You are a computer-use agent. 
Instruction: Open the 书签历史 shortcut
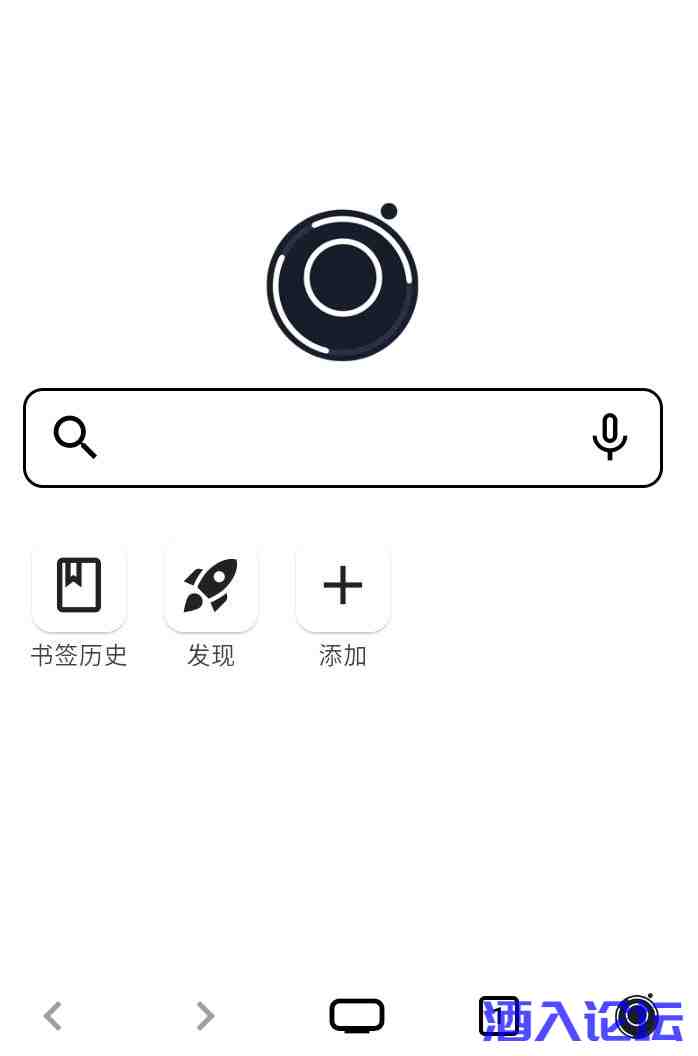coord(79,585)
